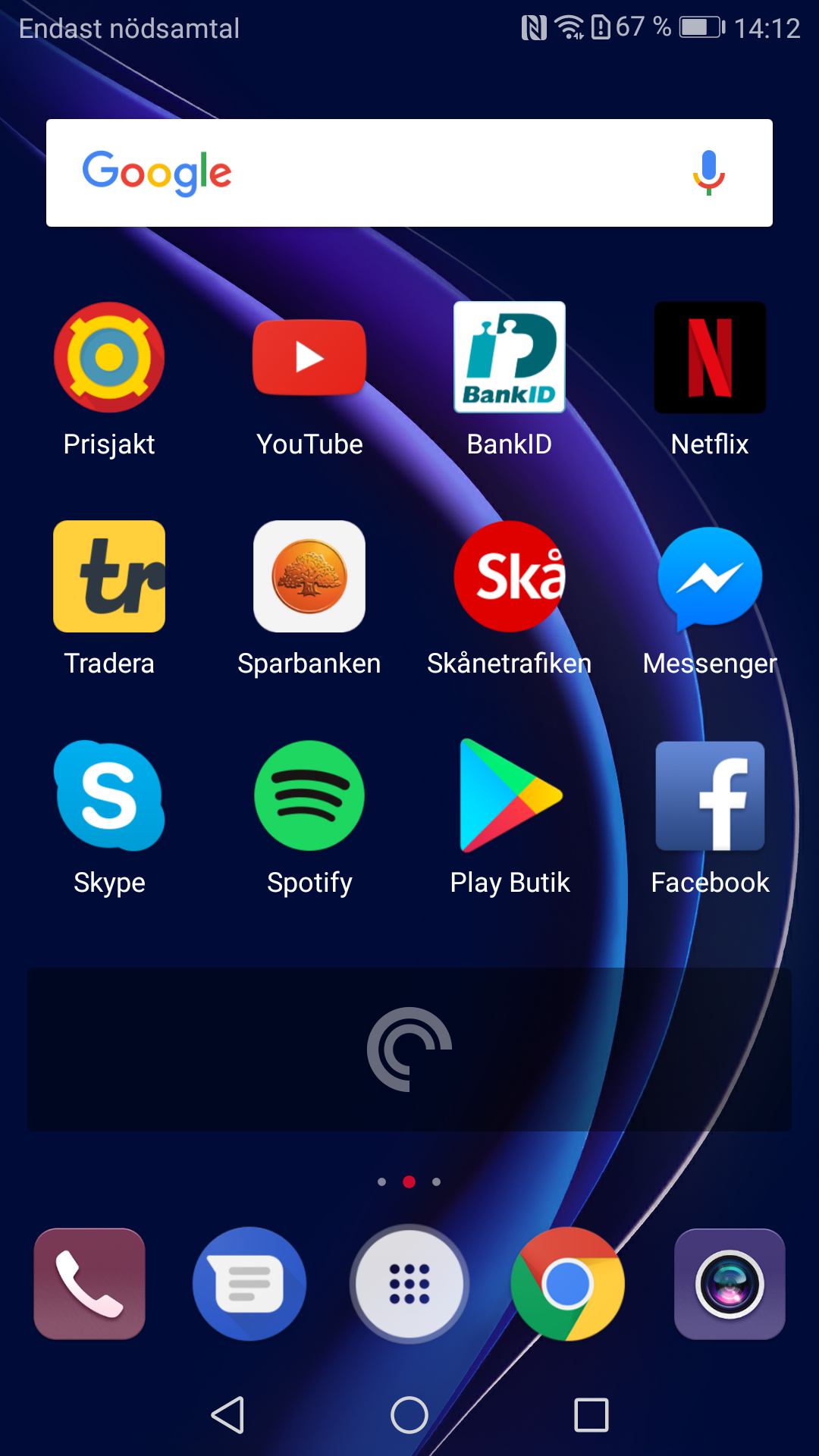Open Play Butik store
819x1456 pixels.
(x=510, y=796)
